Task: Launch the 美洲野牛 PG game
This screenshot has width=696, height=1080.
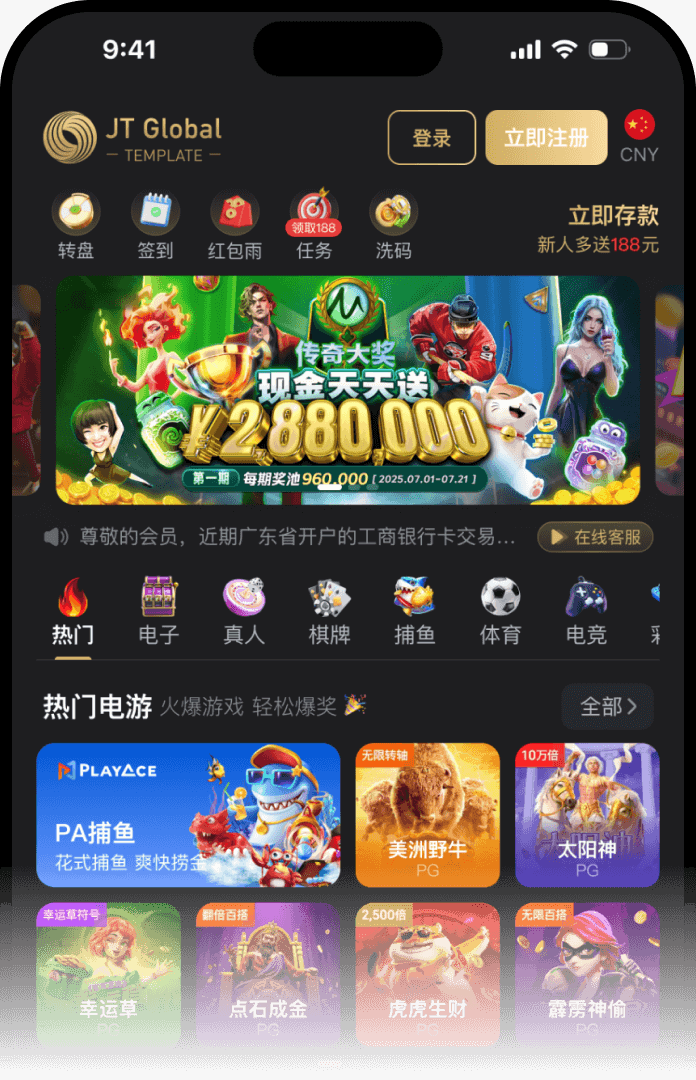Action: point(427,814)
